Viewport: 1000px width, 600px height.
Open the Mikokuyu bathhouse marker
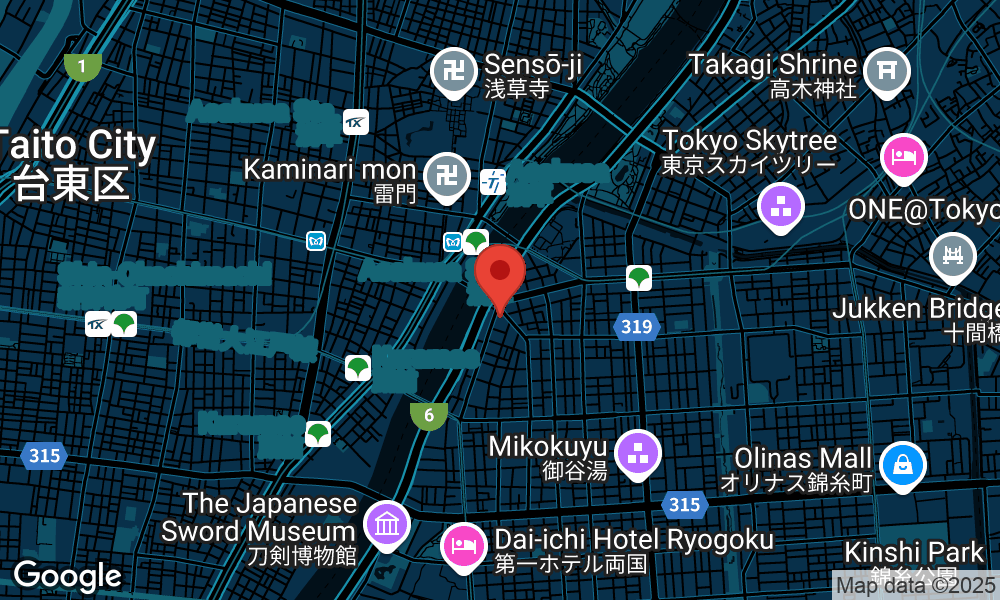click(x=638, y=453)
